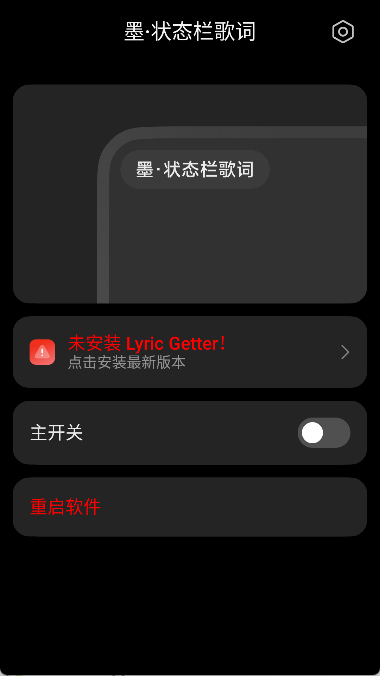The height and width of the screenshot is (676, 380).
Task: Toggle the 主开关 master switch on
Action: (323, 433)
